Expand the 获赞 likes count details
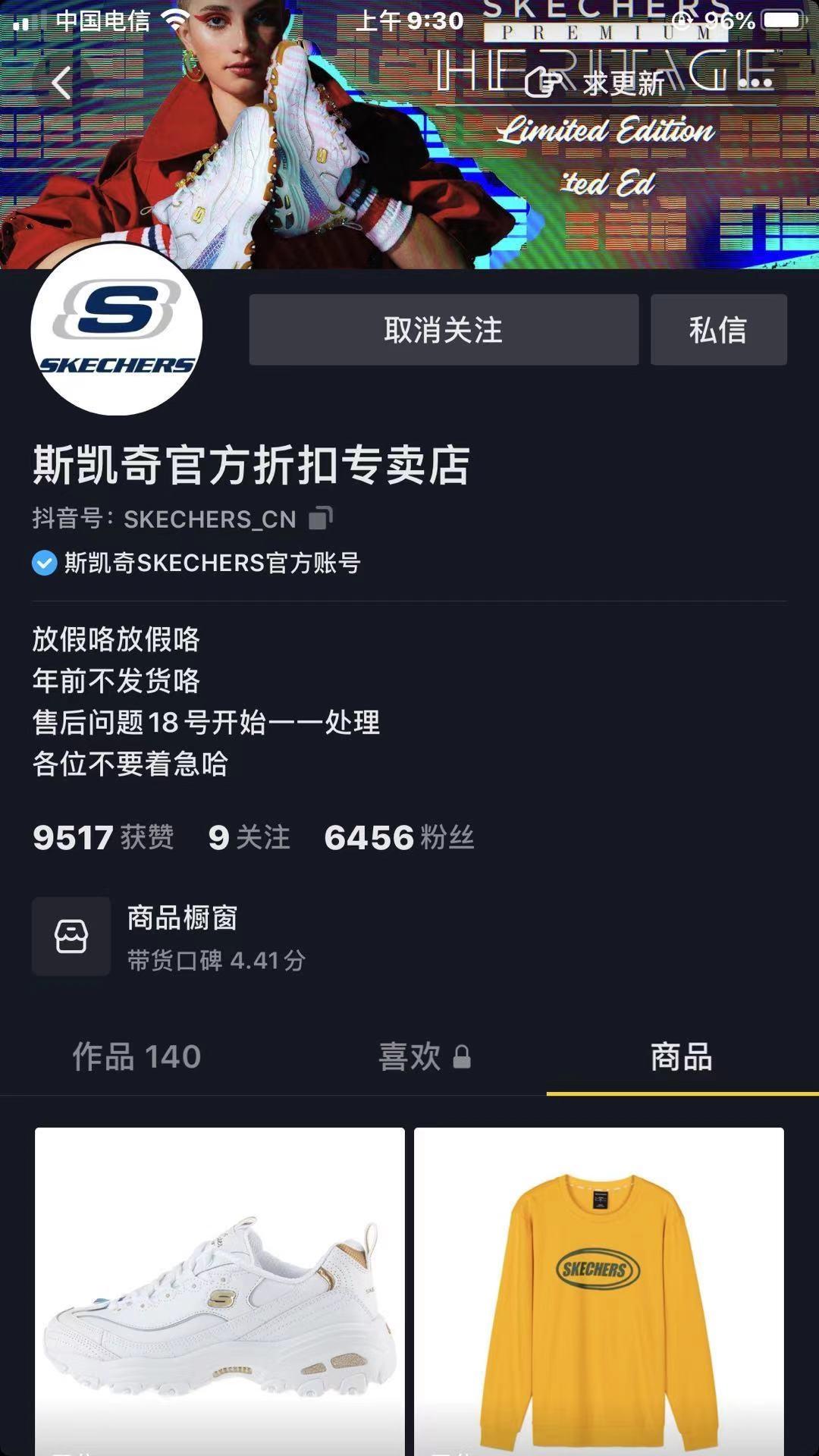 click(102, 838)
